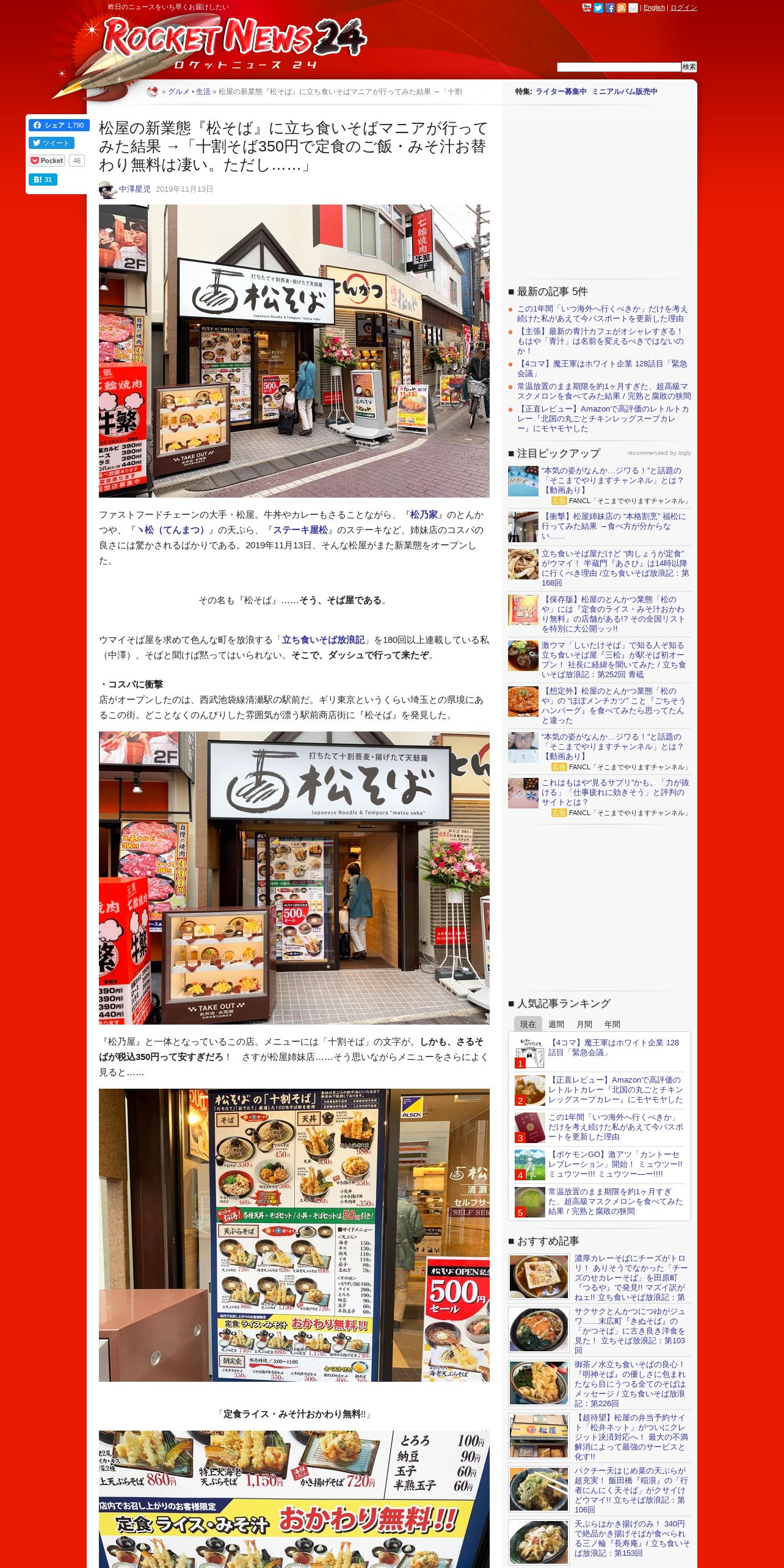
Task: Open author 中澤星児's profile
Action: 134,189
